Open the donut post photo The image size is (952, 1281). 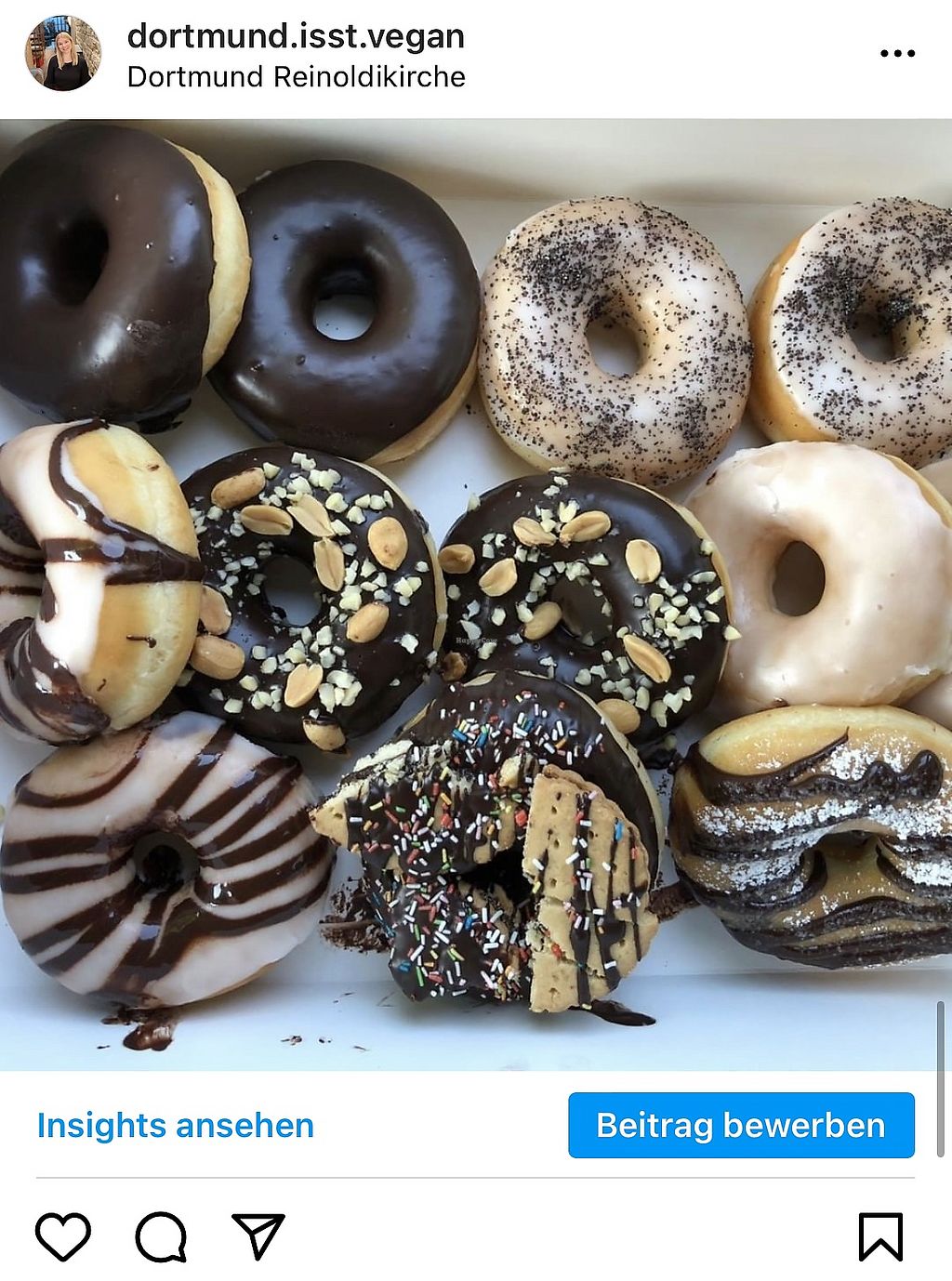coord(476,595)
